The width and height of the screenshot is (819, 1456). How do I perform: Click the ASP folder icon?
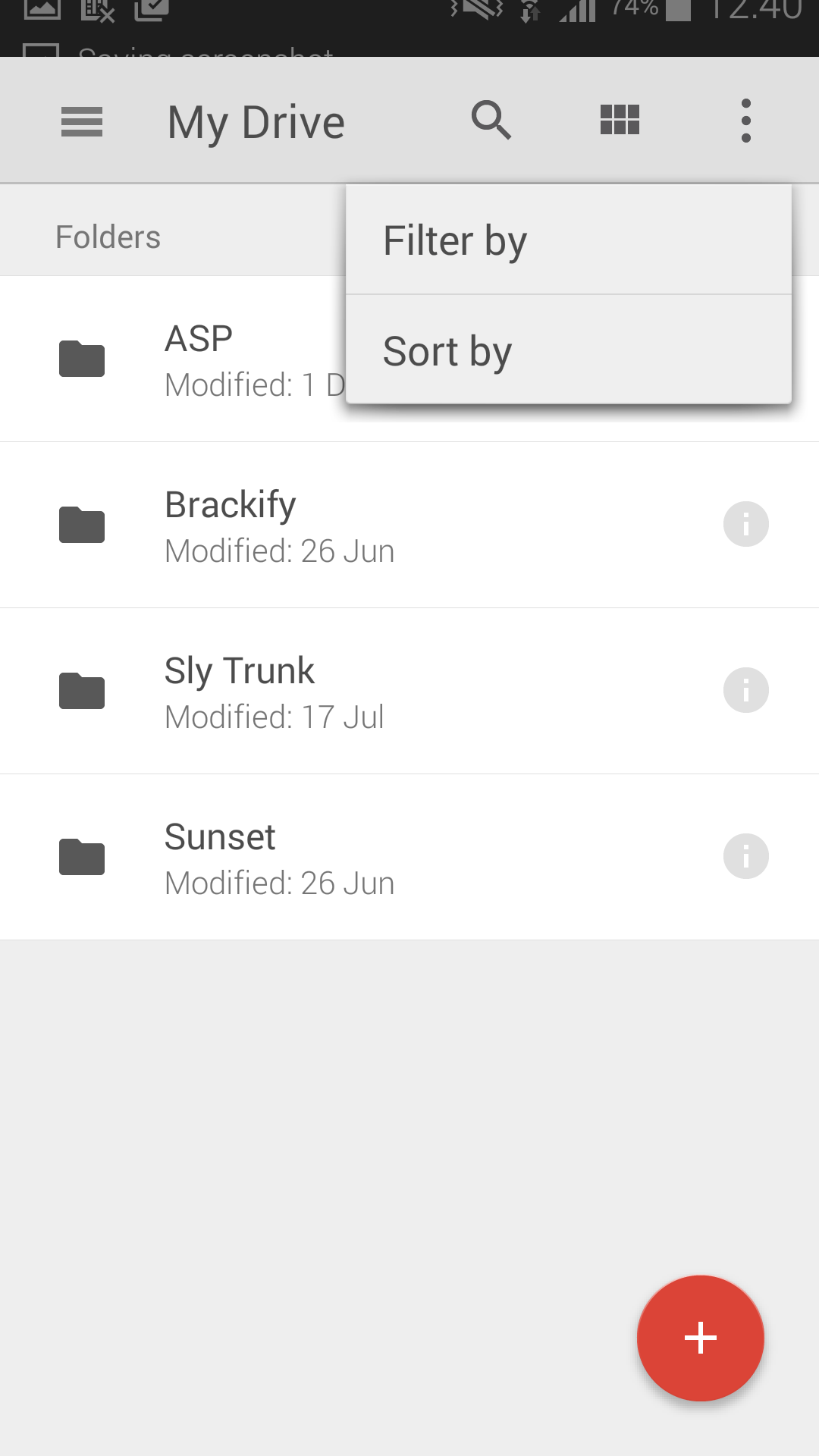pyautogui.click(x=81, y=358)
